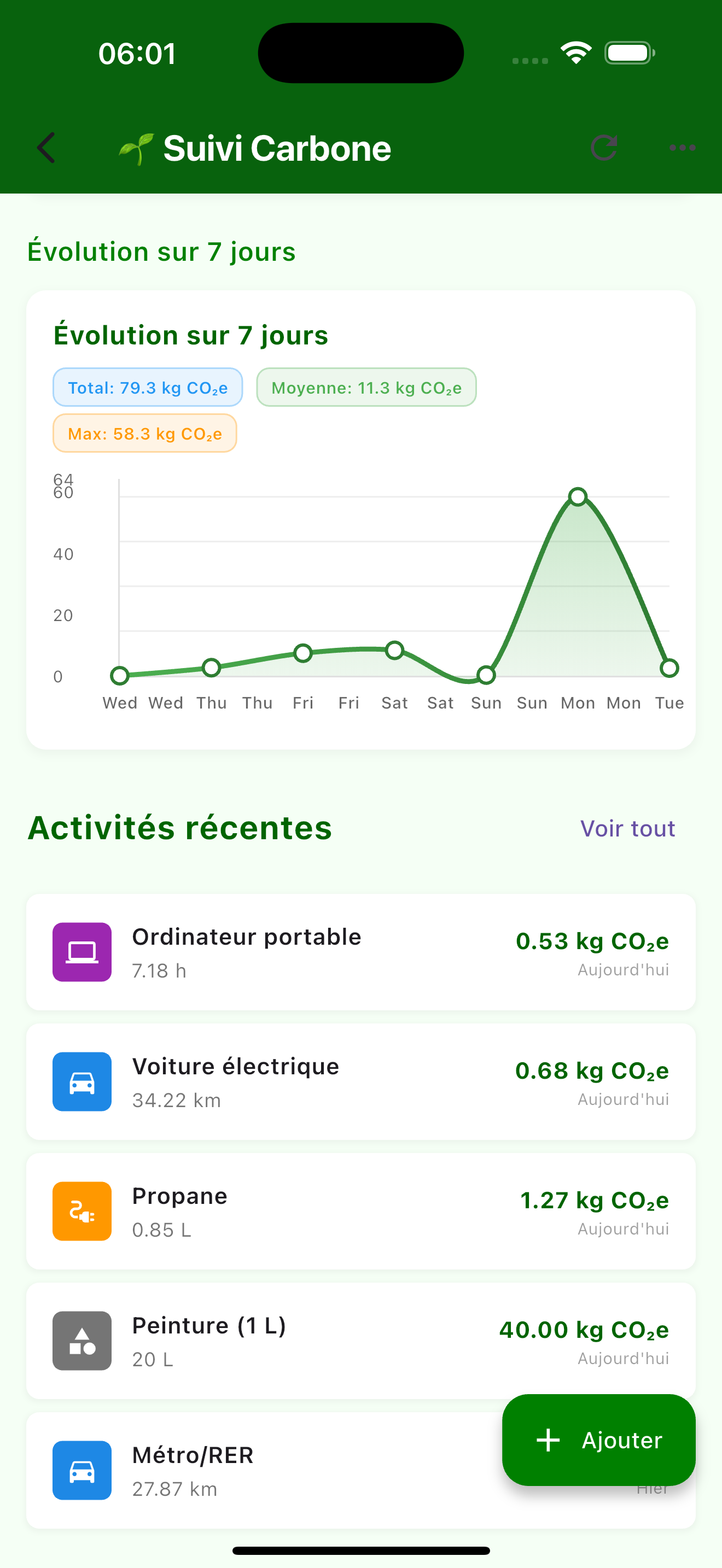The width and height of the screenshot is (722, 1568).
Task: Tap the laptop icon for Ordinateur portable
Action: (81, 952)
